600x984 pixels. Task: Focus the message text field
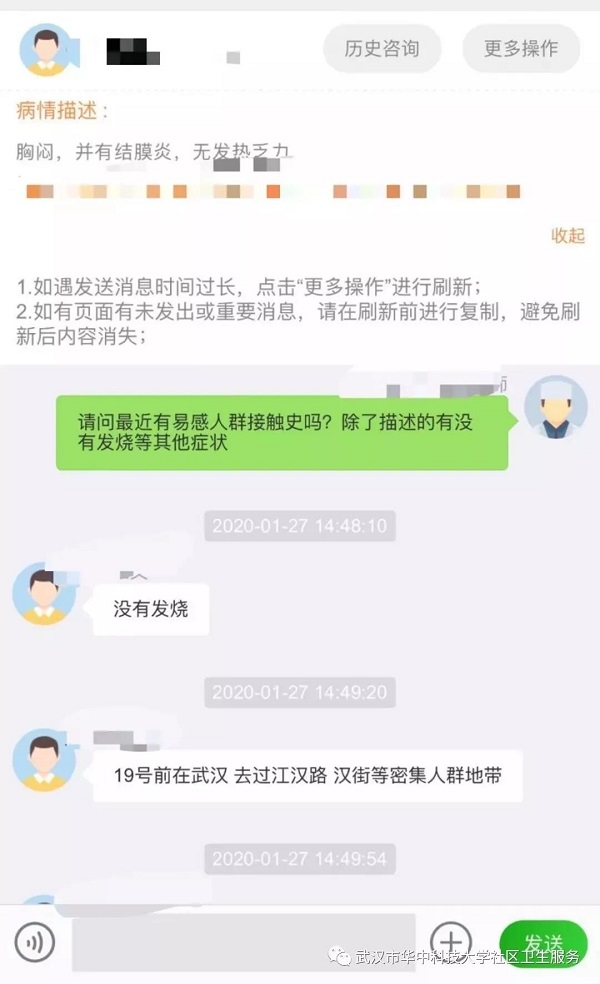point(243,942)
